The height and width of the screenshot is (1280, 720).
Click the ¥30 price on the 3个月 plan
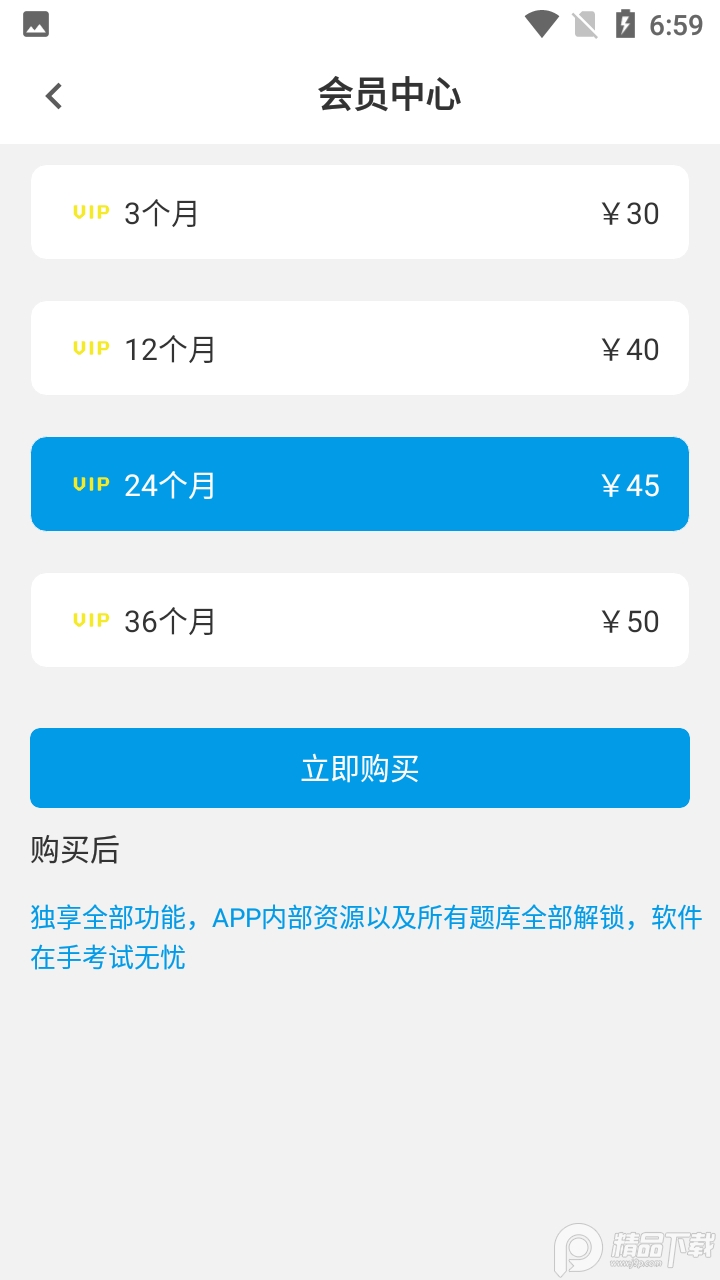tap(631, 213)
